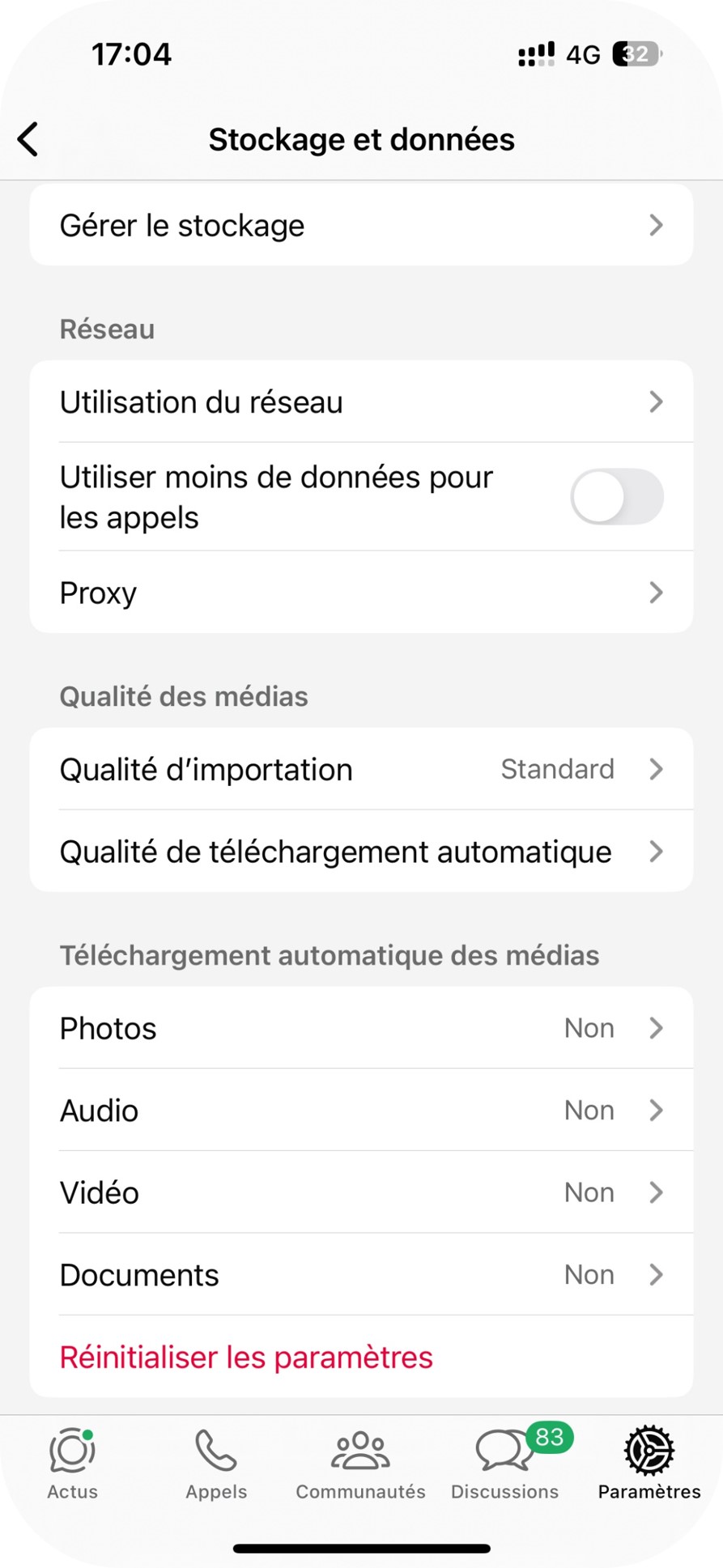Open Gérer le stockage
Screen dimensions: 723x1568
[361, 225]
